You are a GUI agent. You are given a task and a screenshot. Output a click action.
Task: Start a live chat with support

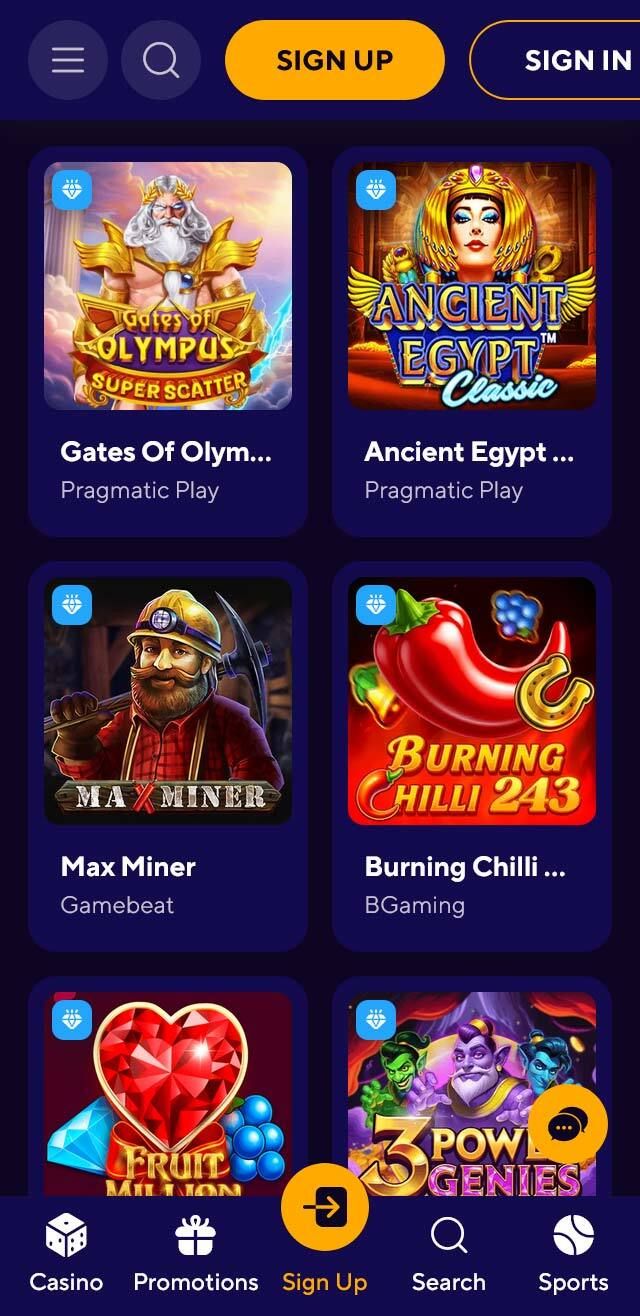(x=567, y=1126)
